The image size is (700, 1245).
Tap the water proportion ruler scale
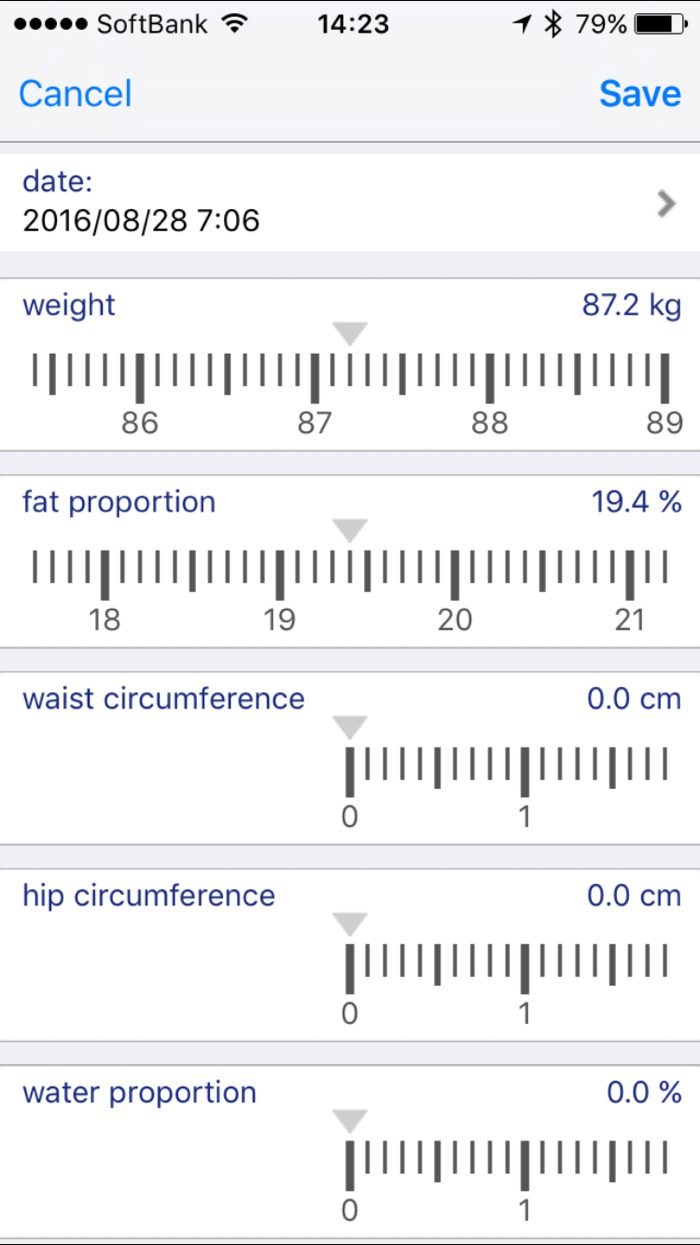(x=507, y=1163)
